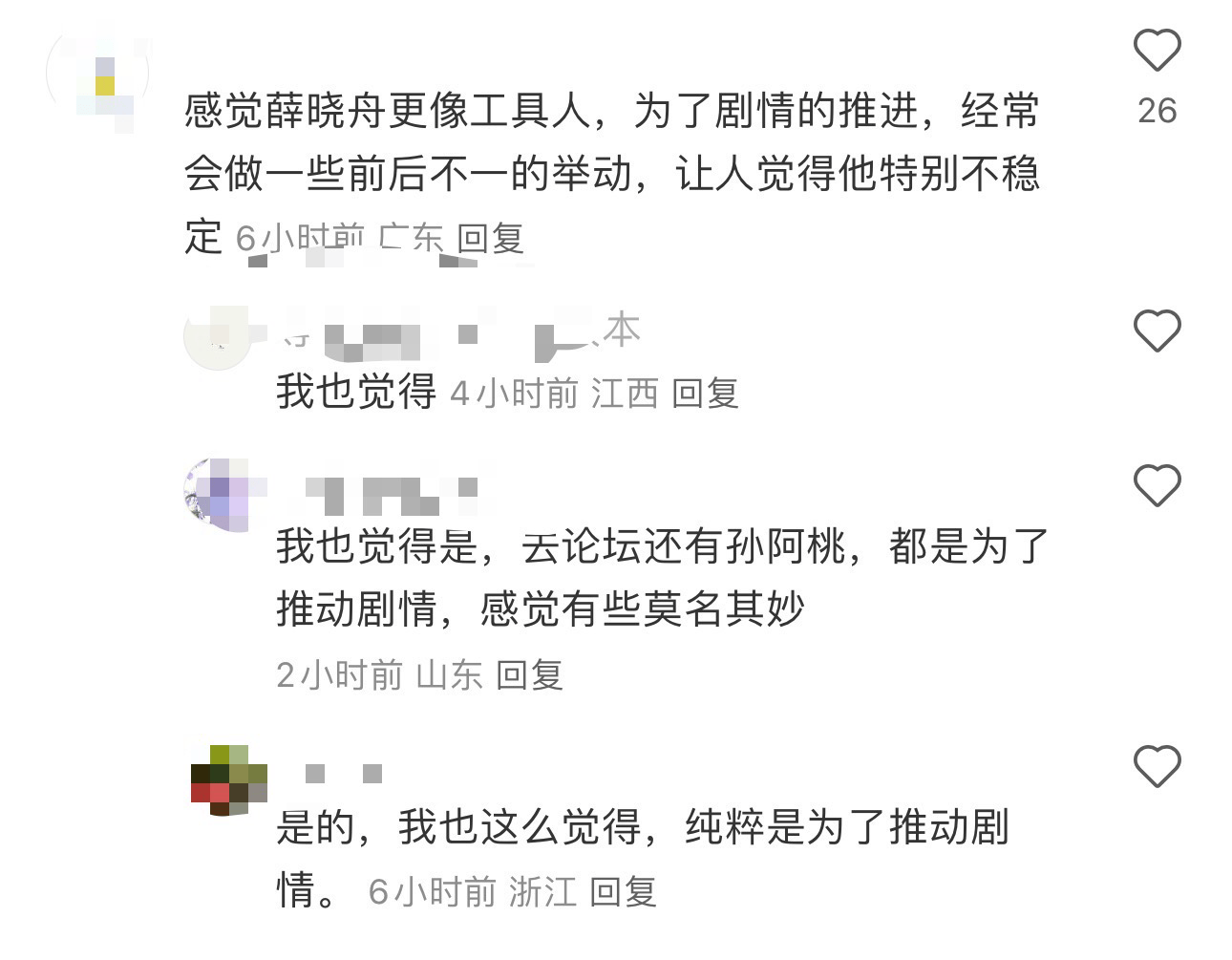Open avatar of the 山东 commenter

pyautogui.click(x=217, y=494)
